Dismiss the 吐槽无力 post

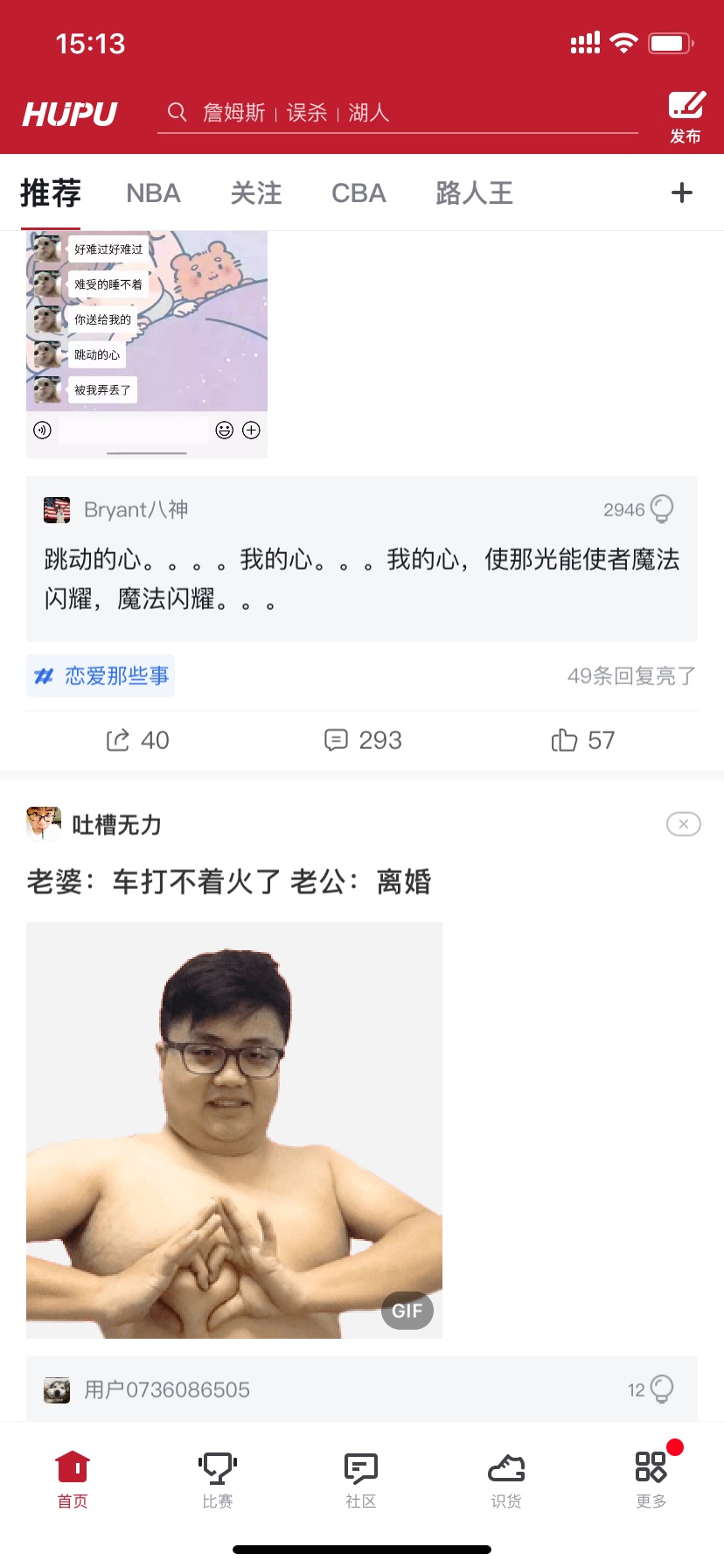coord(684,824)
